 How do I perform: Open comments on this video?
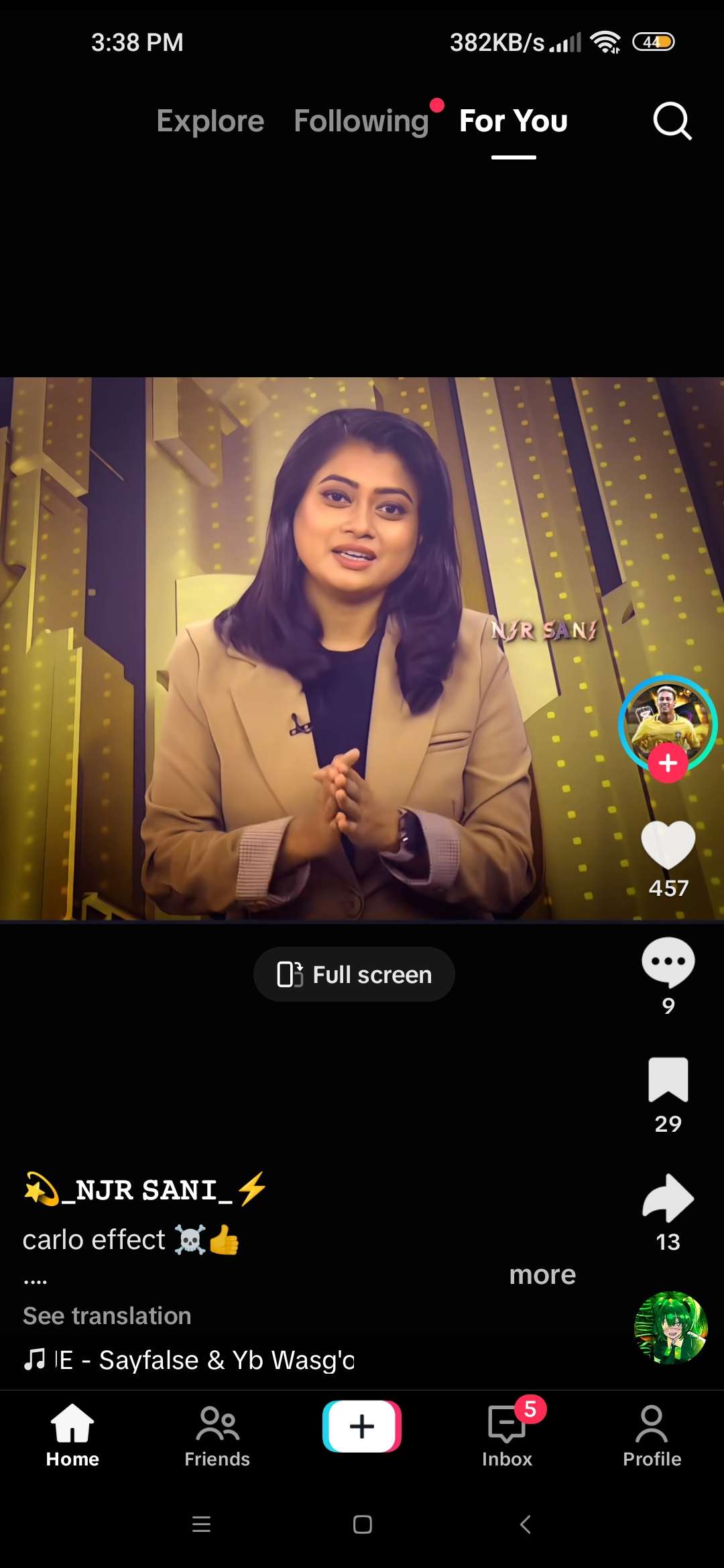coord(668,963)
